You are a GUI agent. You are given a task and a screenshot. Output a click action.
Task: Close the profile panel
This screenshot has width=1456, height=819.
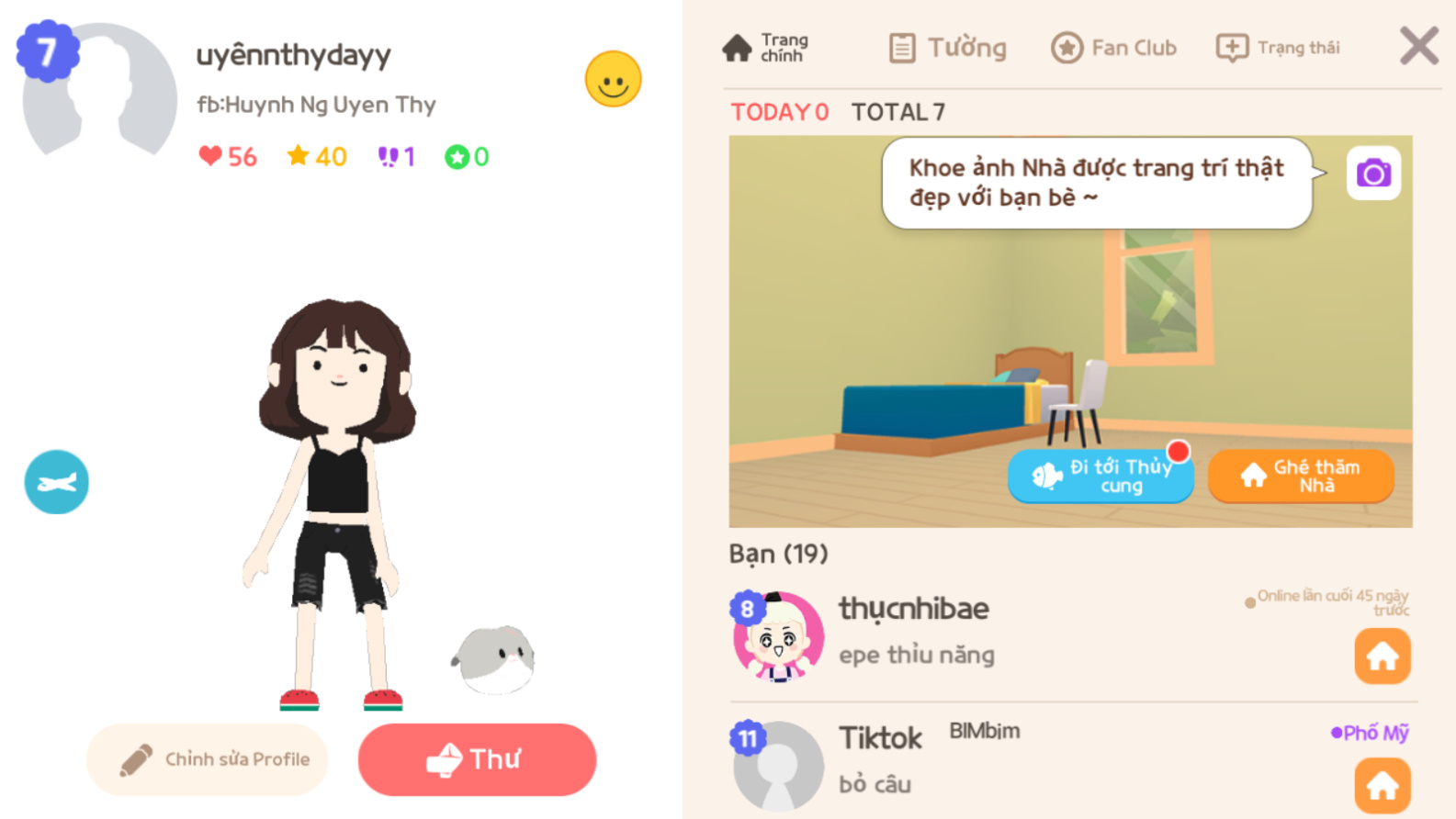pos(1418,46)
